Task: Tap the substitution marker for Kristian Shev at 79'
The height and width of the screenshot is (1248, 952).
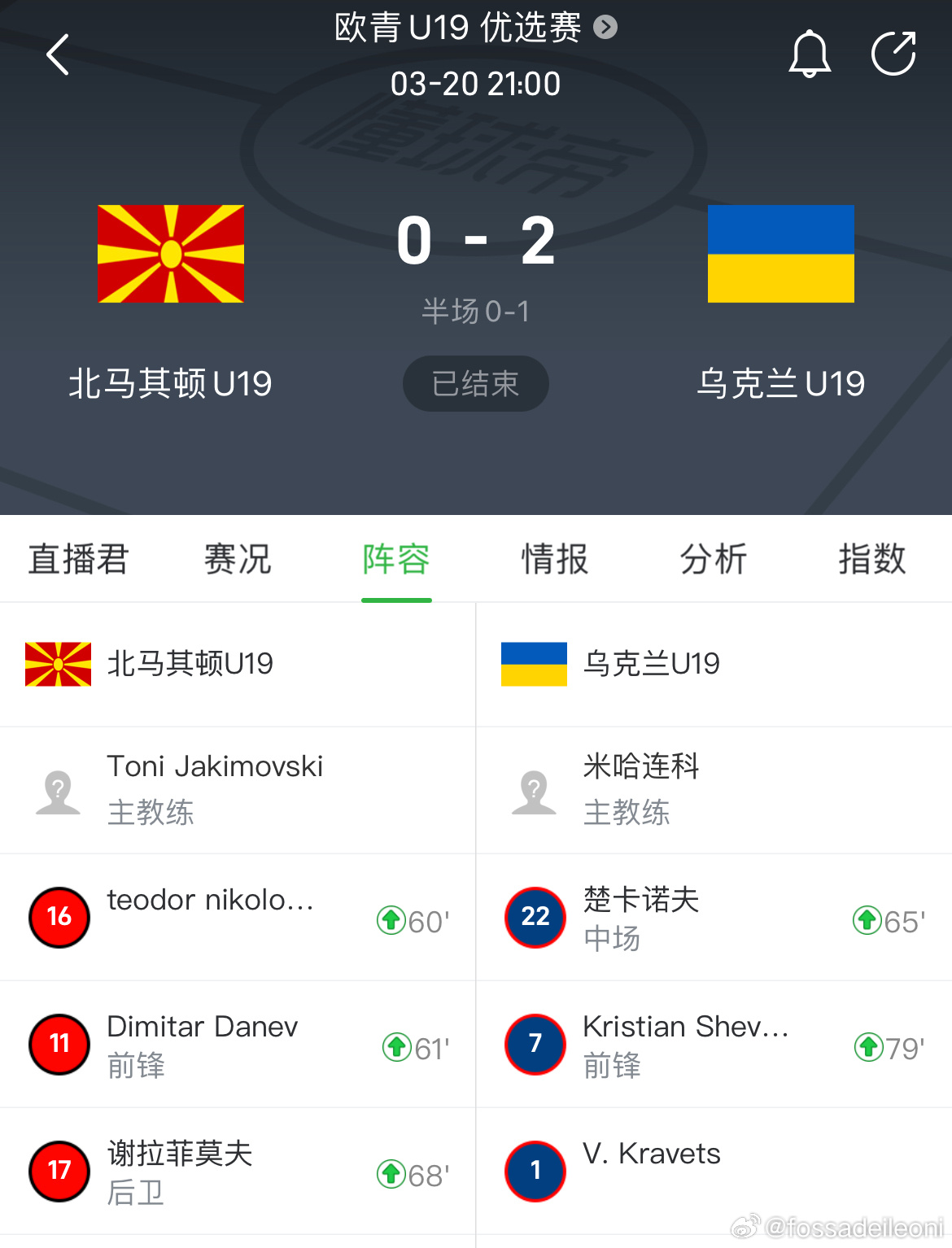Action: (x=870, y=1045)
